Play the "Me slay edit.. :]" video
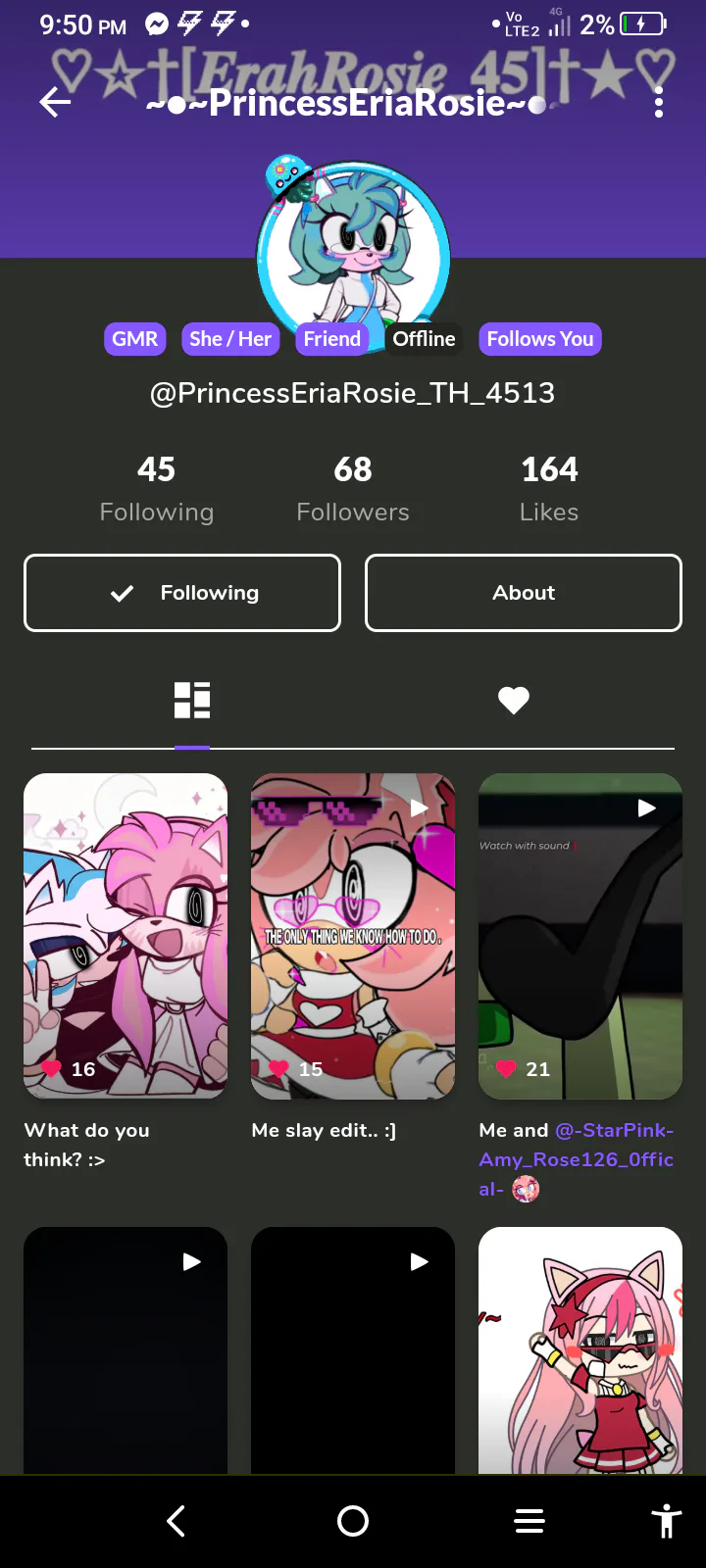Screen dimensions: 706x1568 353,936
